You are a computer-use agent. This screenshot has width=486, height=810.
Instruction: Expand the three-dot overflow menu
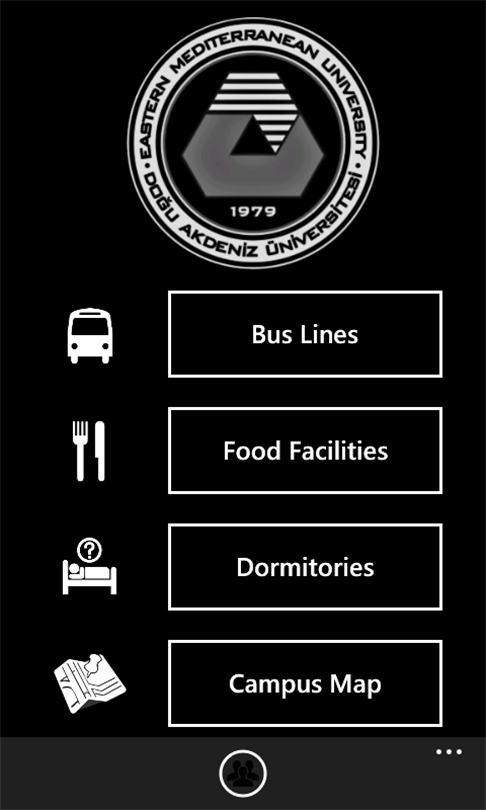click(448, 752)
